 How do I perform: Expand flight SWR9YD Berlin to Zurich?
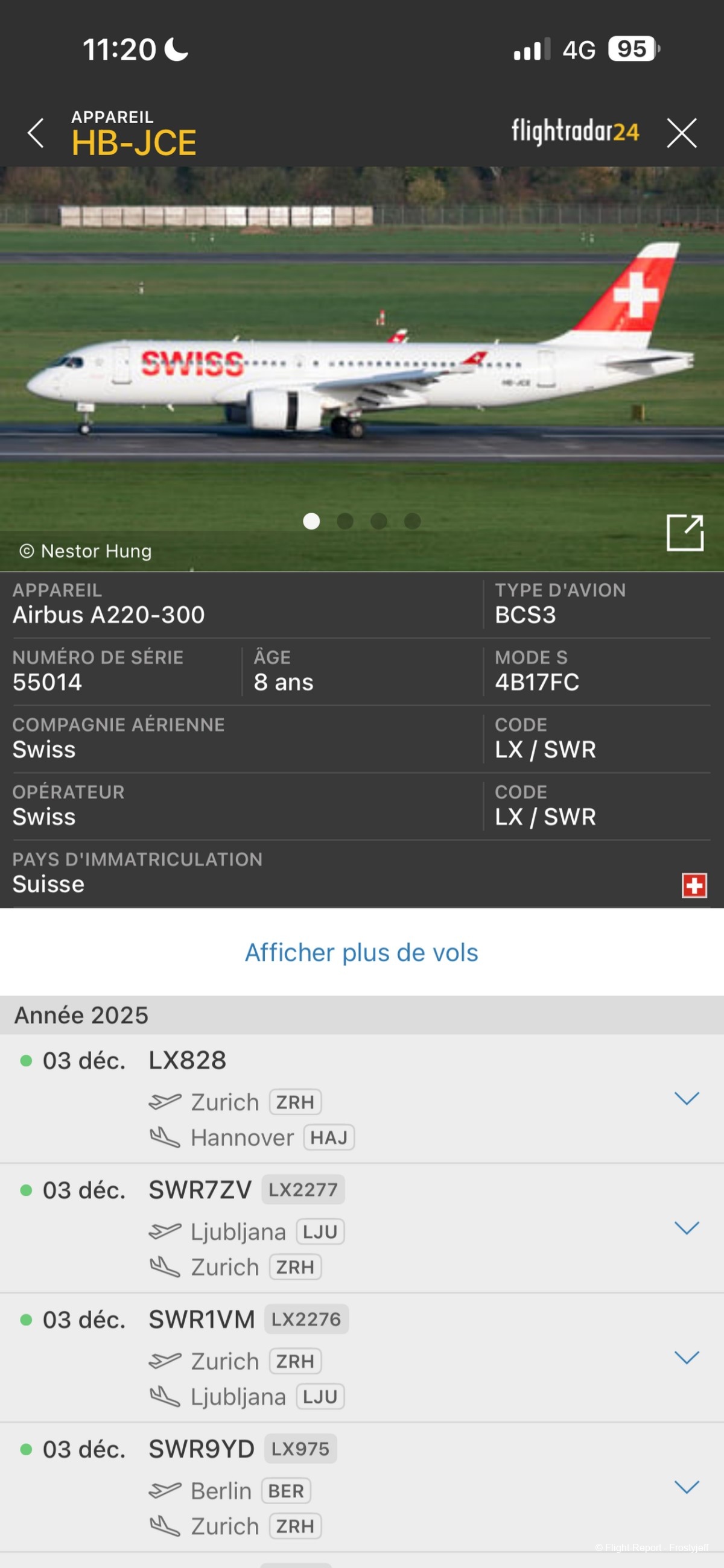coord(686,1487)
